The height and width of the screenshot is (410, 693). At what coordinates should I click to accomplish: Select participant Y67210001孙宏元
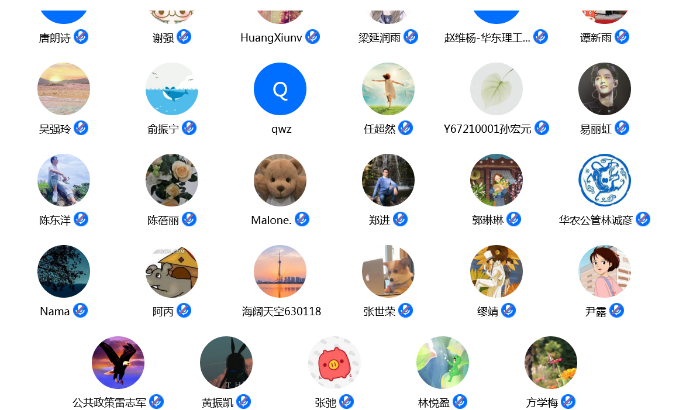point(496,89)
